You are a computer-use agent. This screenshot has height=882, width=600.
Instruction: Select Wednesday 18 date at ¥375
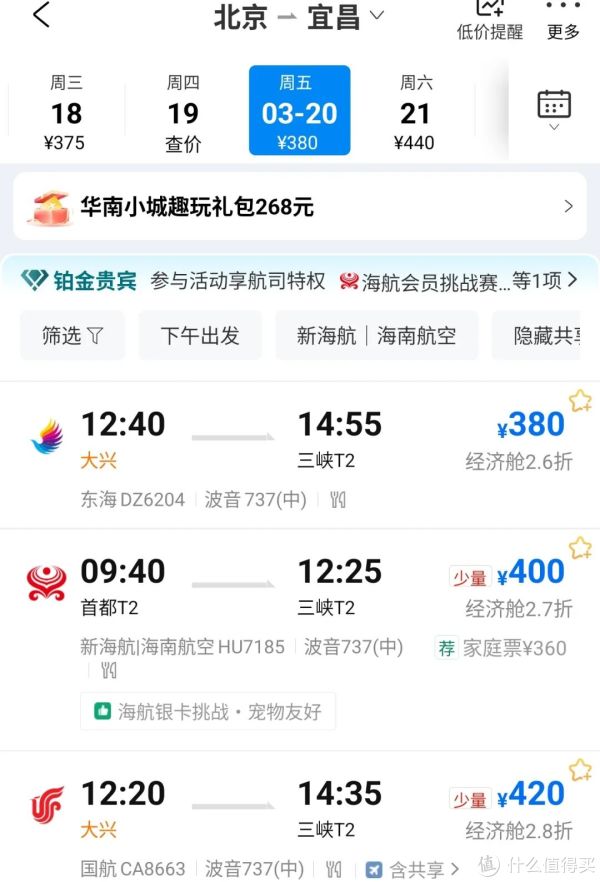tap(66, 112)
